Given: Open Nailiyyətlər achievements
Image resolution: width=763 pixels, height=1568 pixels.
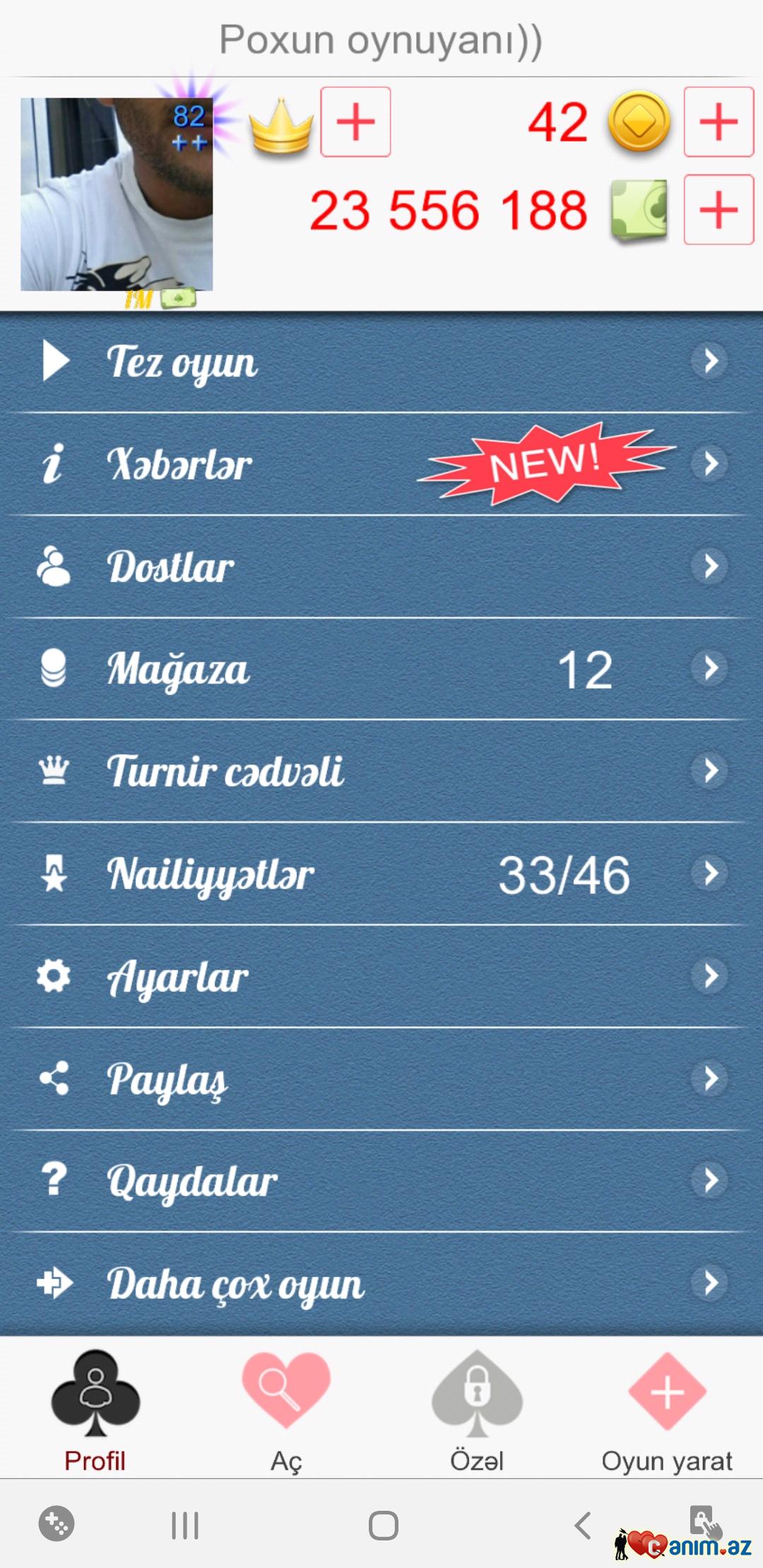Looking at the screenshot, I should pos(381,874).
